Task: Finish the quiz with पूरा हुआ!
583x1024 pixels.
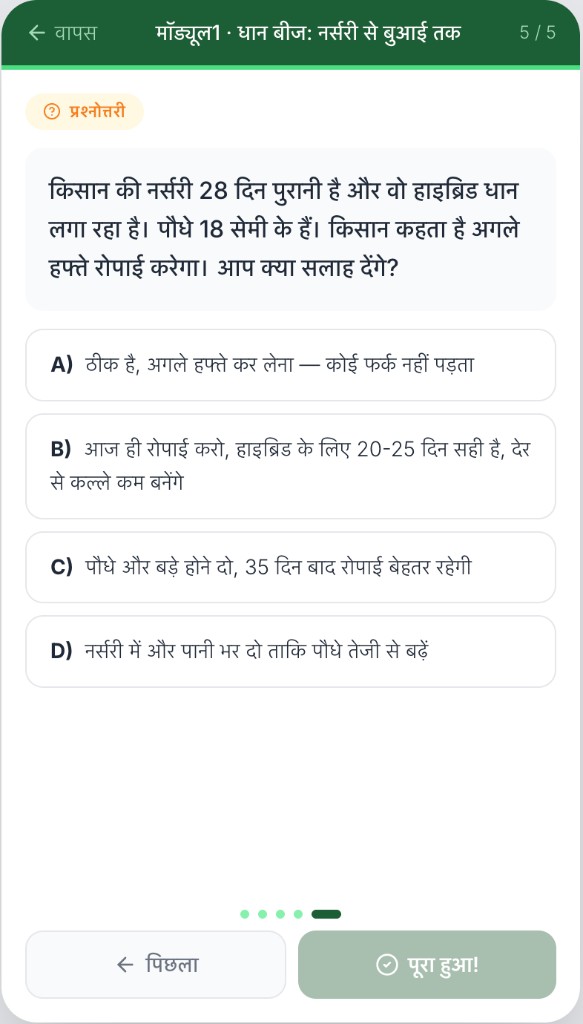Action: 427,965
